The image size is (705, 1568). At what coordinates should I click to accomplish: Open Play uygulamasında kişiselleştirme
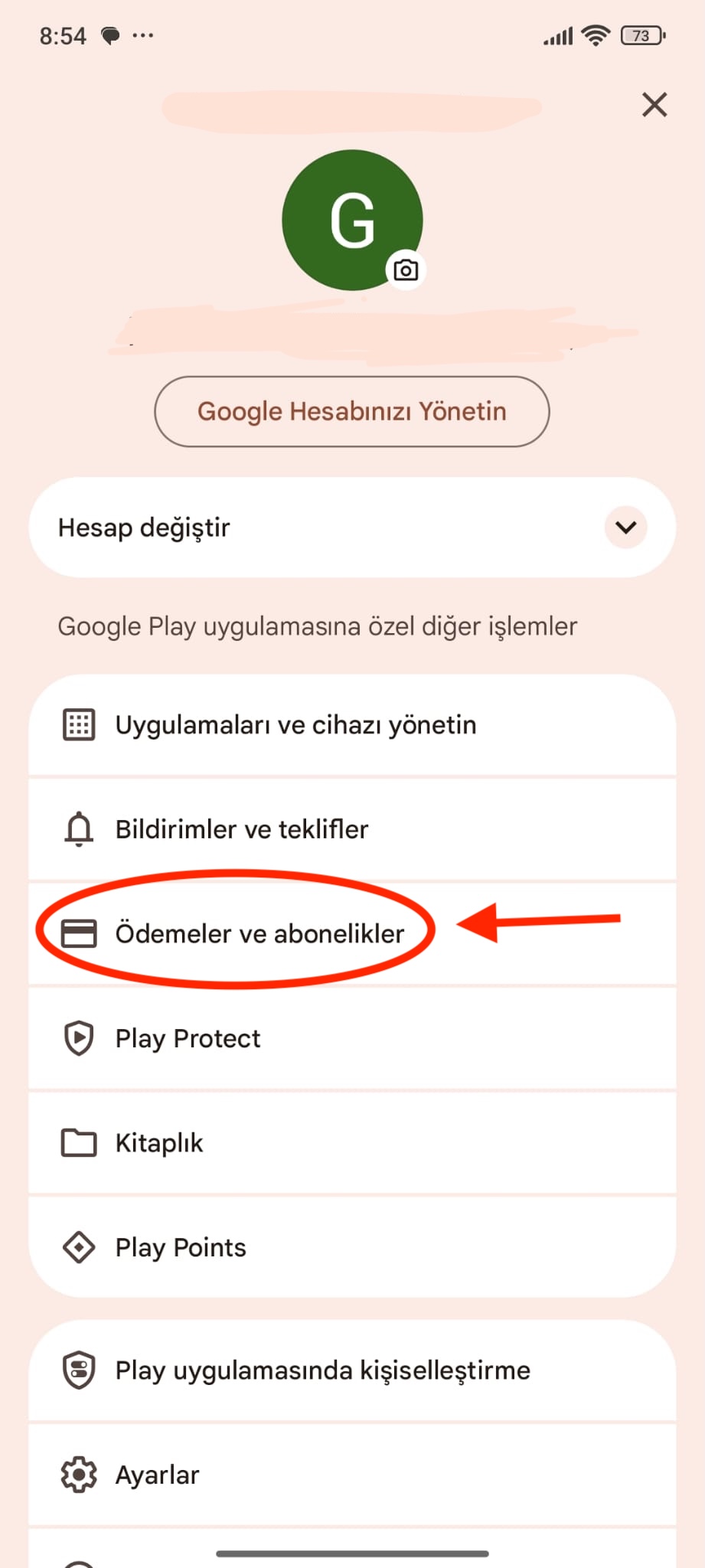point(322,1370)
